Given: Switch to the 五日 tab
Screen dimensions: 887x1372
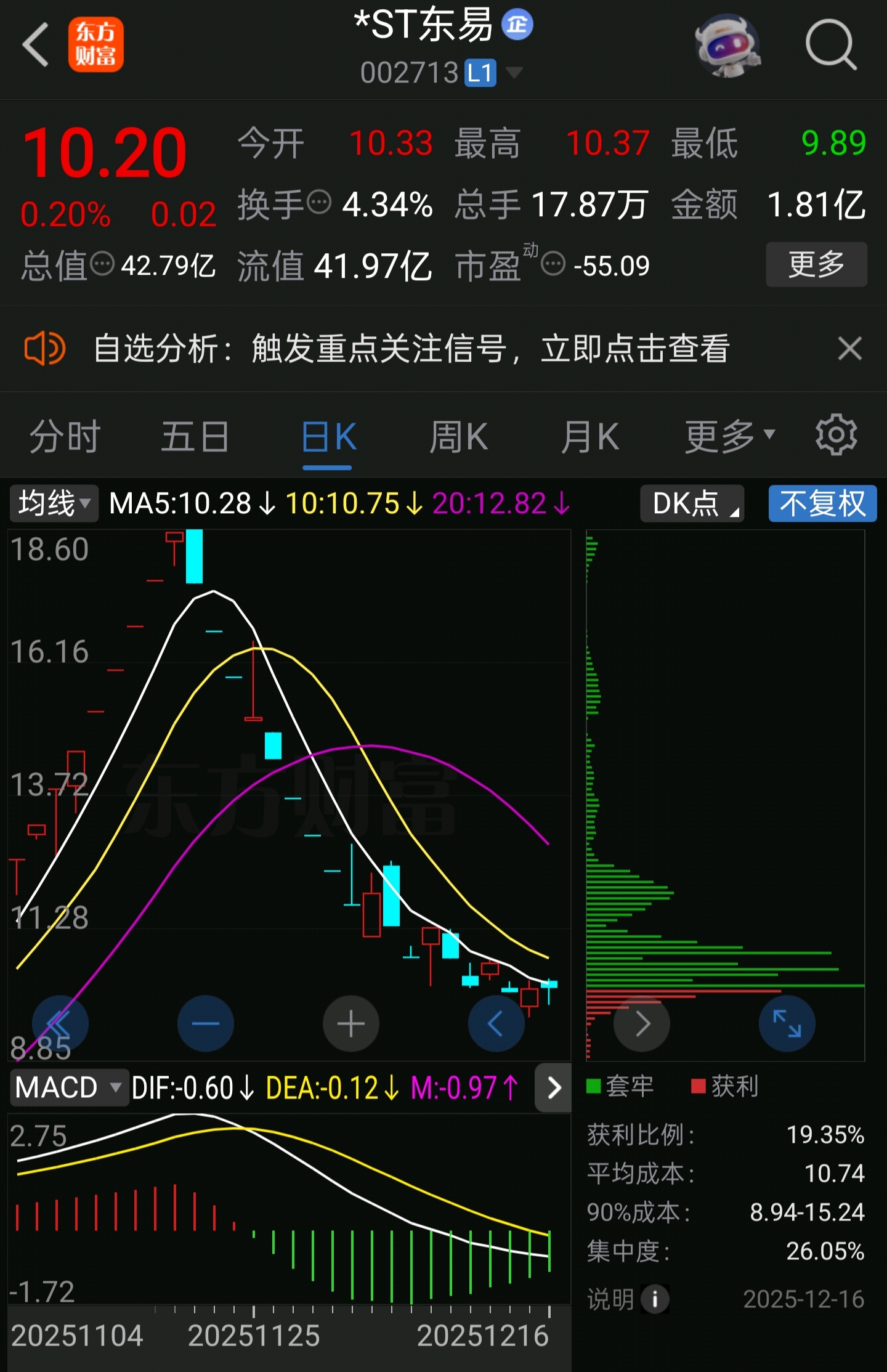Looking at the screenshot, I should pos(195,437).
